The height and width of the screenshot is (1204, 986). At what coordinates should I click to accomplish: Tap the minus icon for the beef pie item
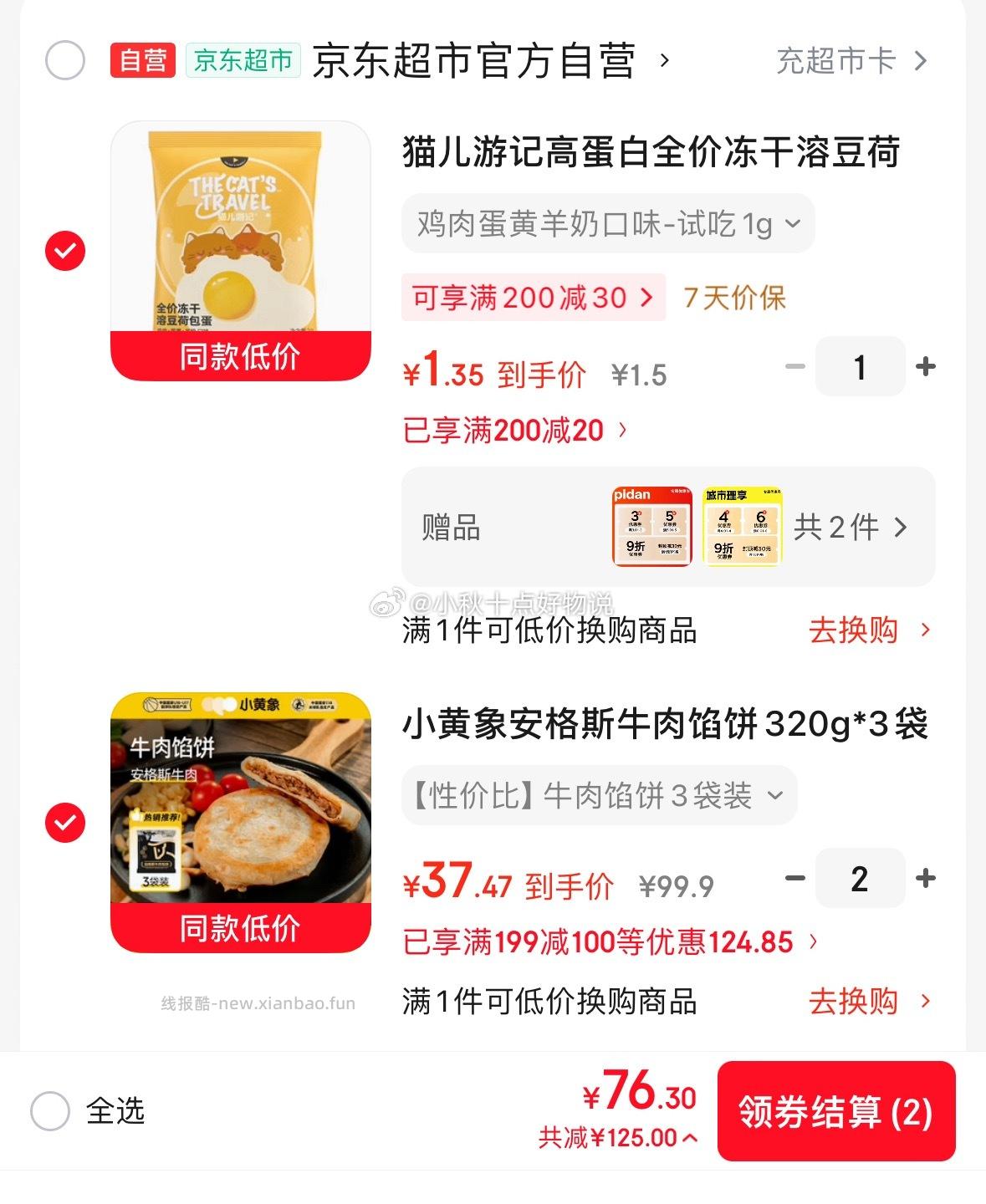tap(797, 878)
